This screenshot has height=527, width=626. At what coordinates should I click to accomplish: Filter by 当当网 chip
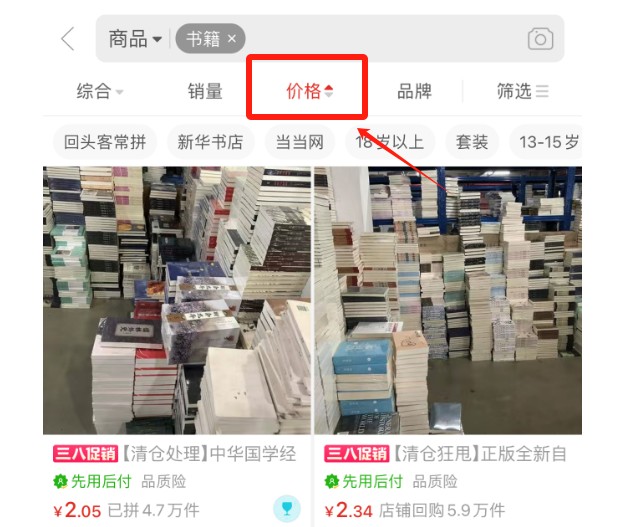tap(299, 142)
